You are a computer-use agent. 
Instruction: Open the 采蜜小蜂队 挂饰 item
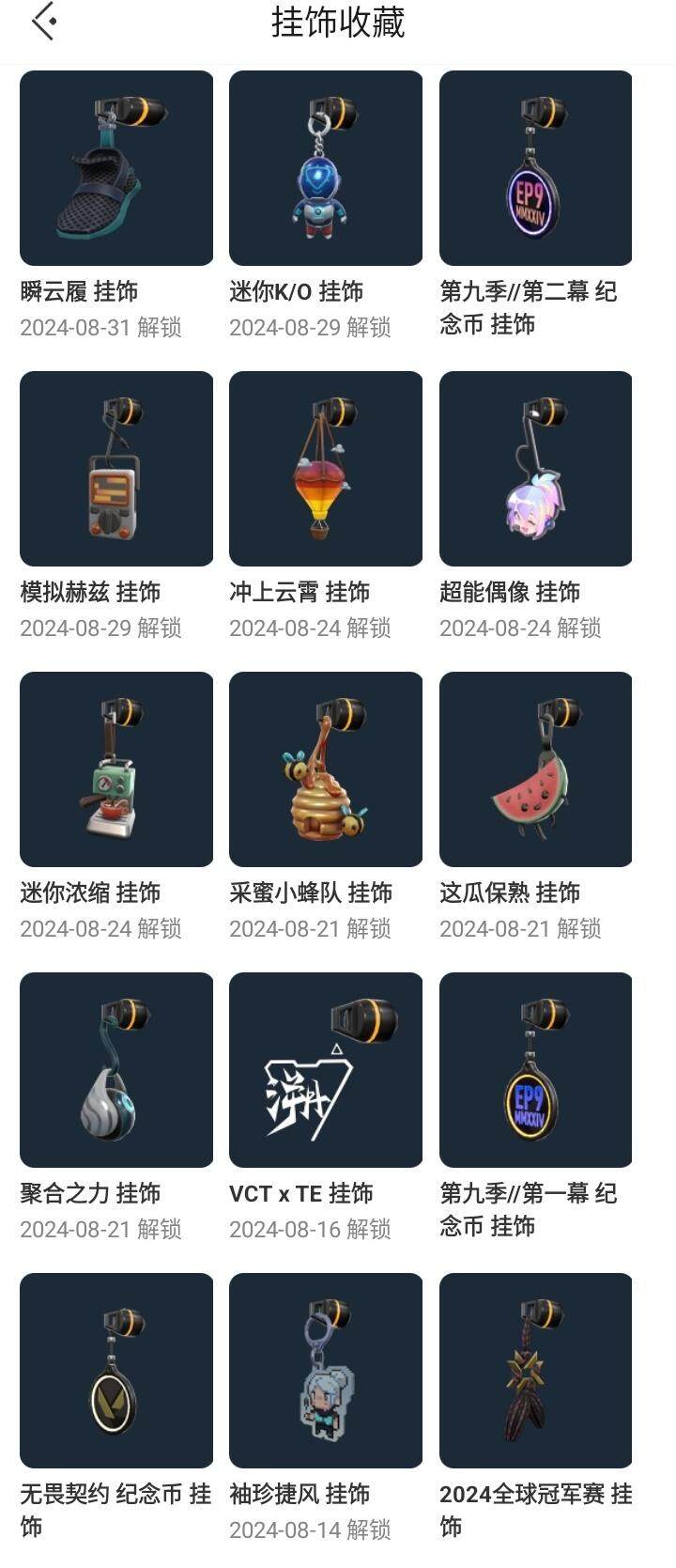coord(326,769)
